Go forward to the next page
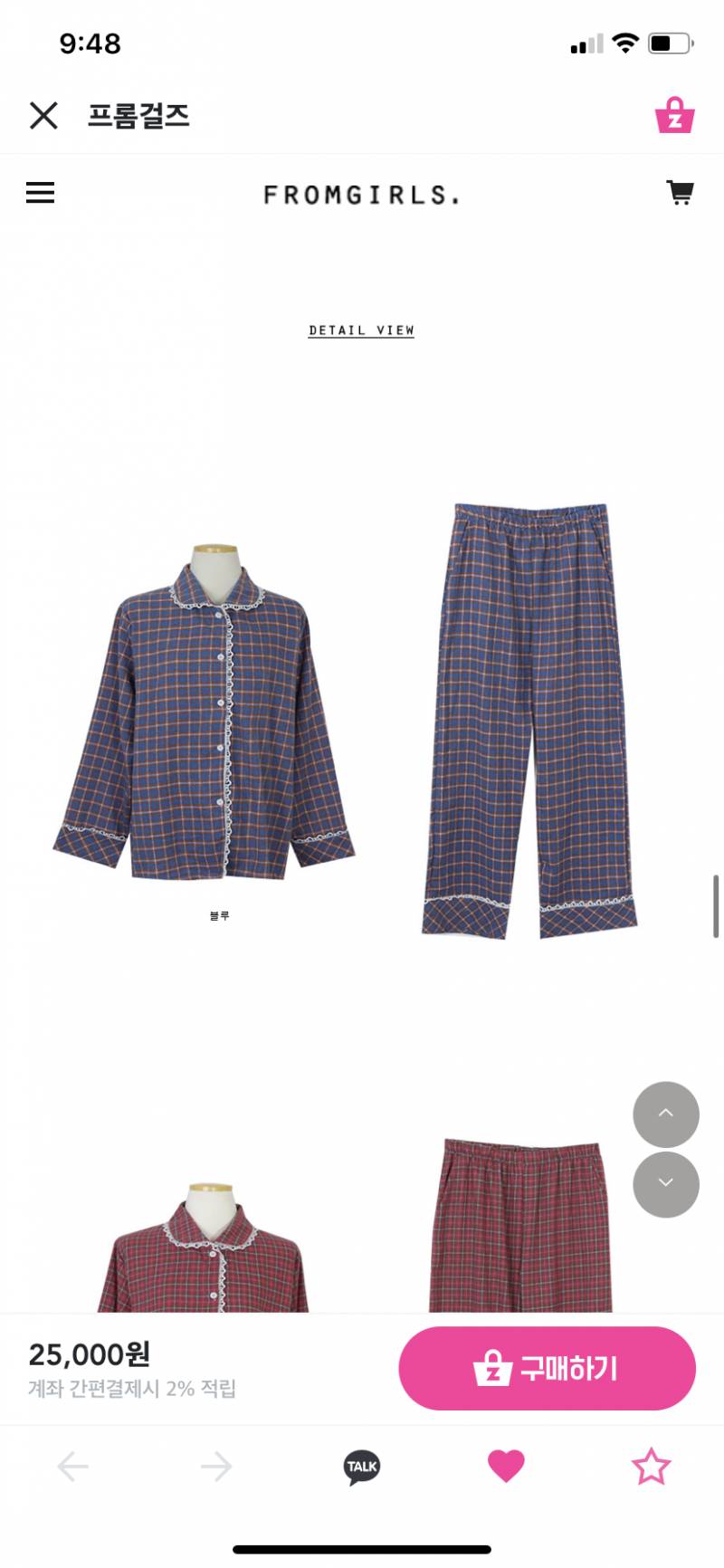This screenshot has width=724, height=1568. point(216,1466)
